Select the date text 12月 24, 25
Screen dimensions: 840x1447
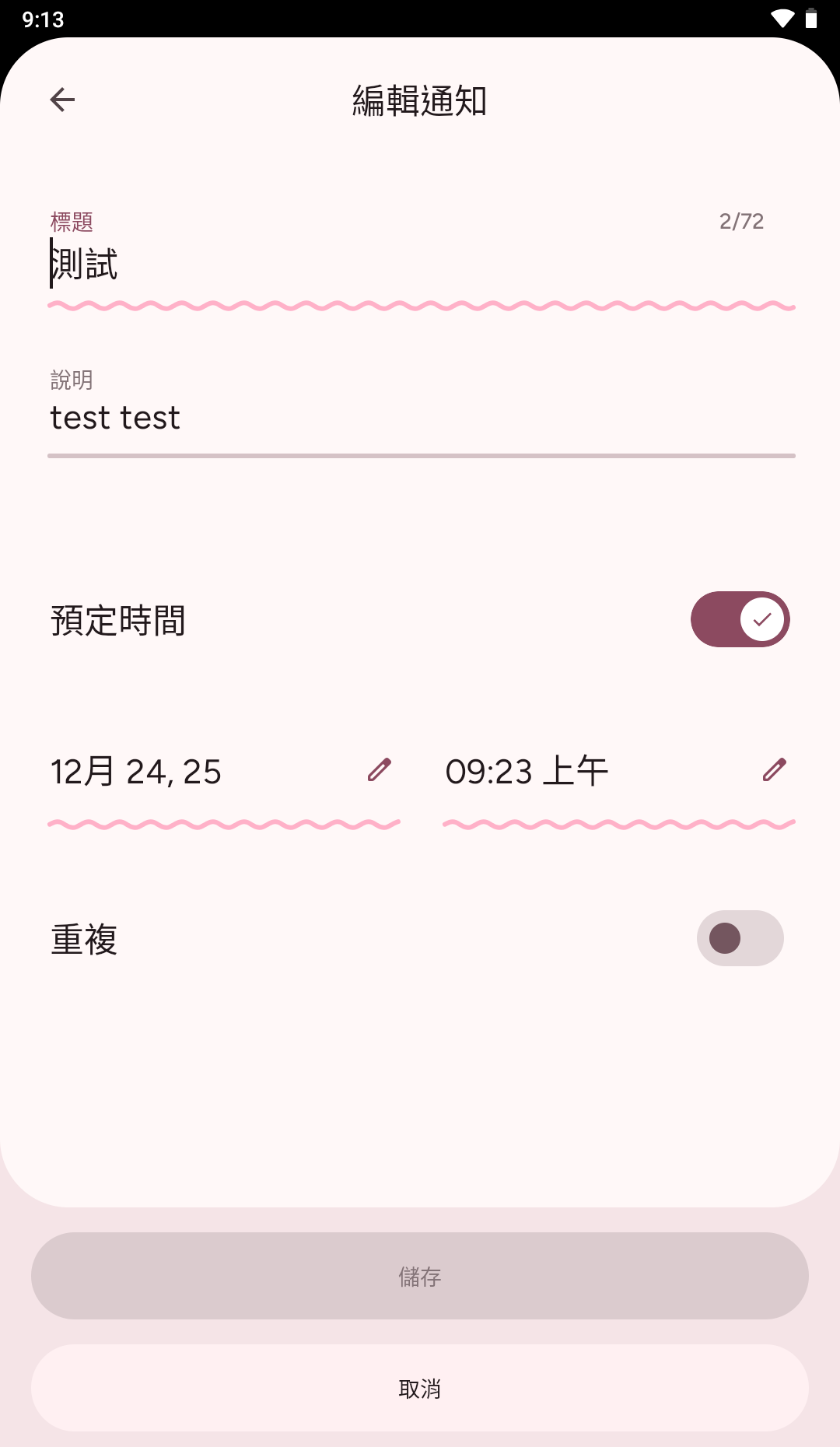pyautogui.click(x=136, y=771)
